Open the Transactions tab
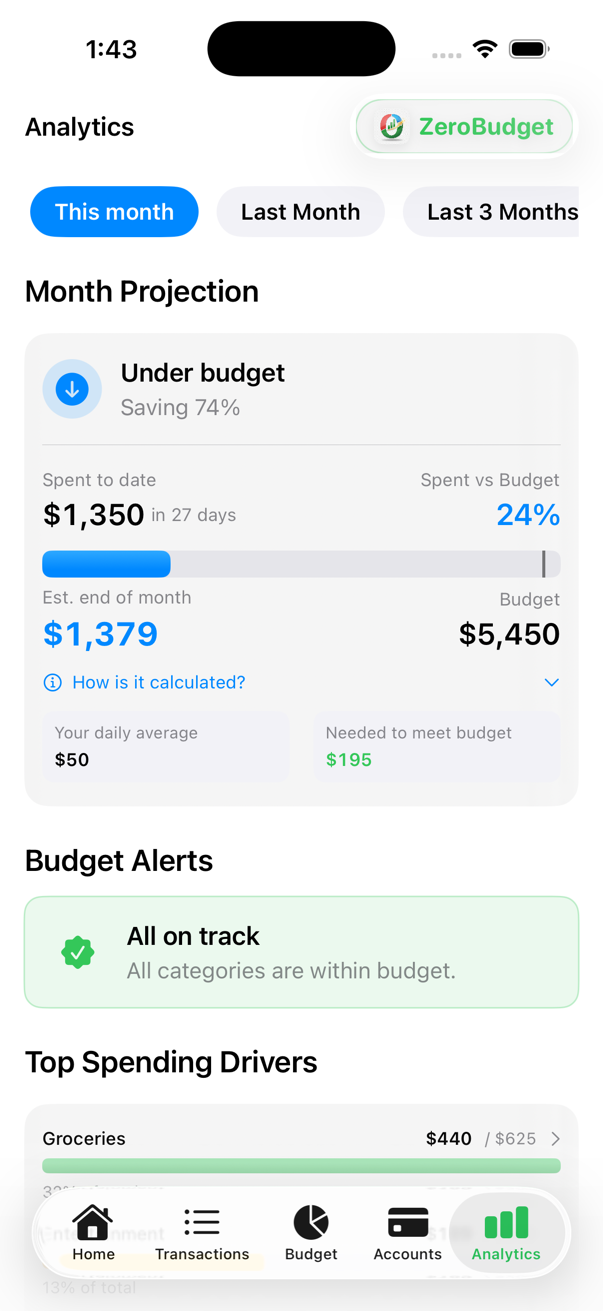This screenshot has height=1311, width=603. [202, 1233]
